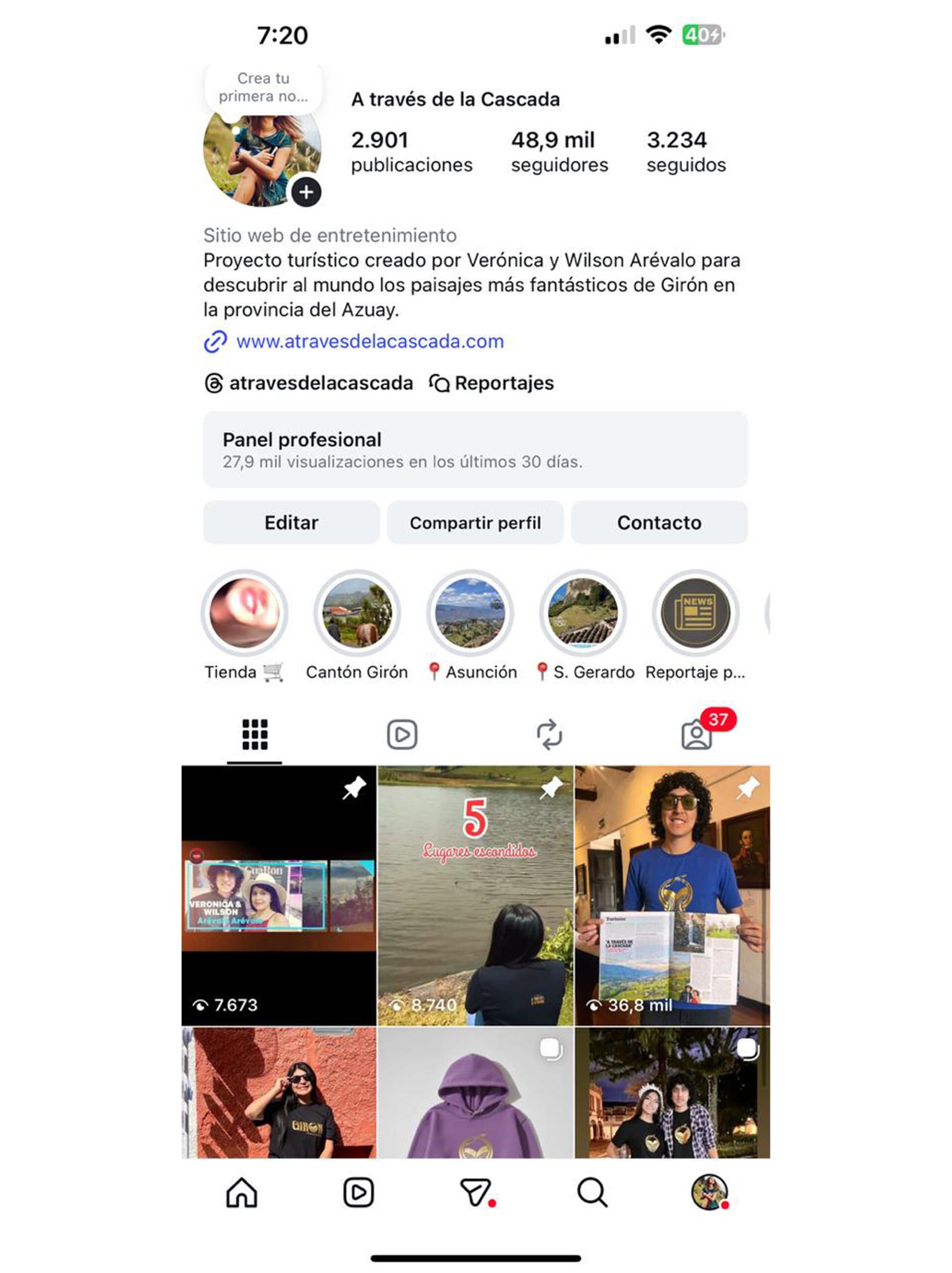The height and width of the screenshot is (1273, 952).
Task: Open the Cantón Girón highlight
Action: [357, 613]
